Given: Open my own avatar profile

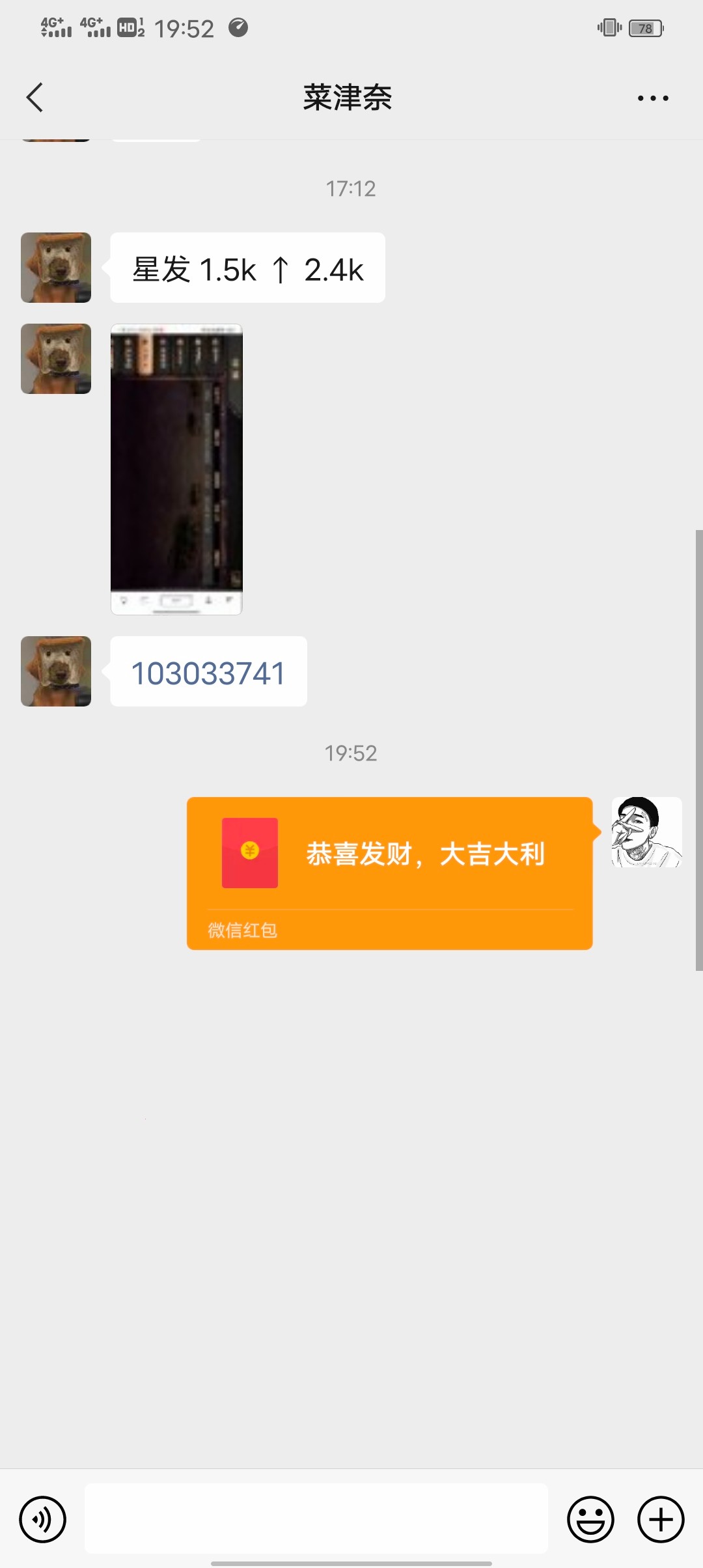Looking at the screenshot, I should tap(646, 832).
